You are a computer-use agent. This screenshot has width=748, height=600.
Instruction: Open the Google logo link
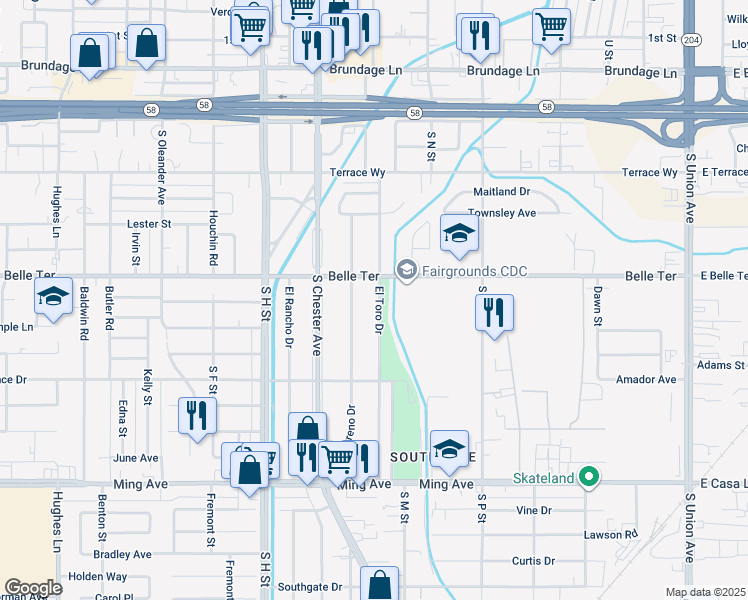(x=32, y=588)
